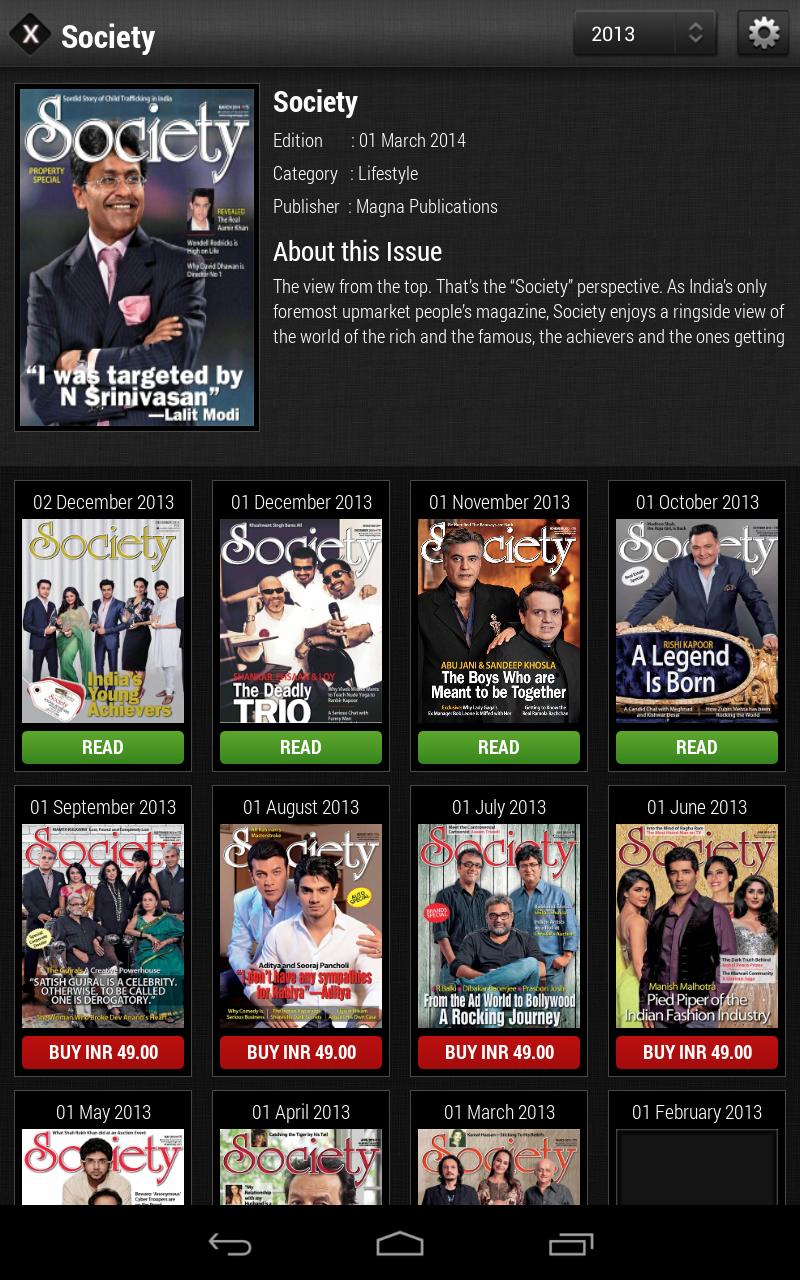Screen dimensions: 800x1280
Task: Open the 01 March 2014 cover
Action: pos(137,257)
